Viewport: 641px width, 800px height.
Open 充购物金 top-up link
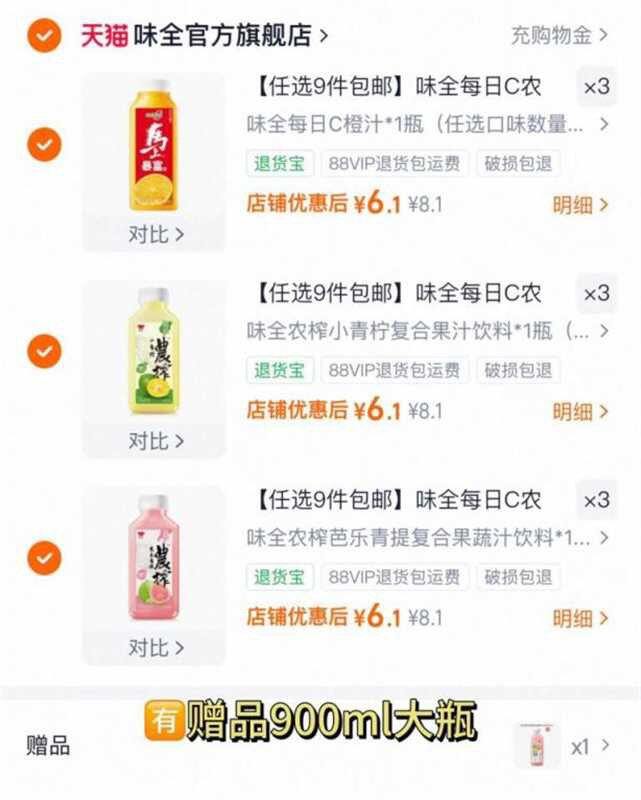[x=560, y=36]
